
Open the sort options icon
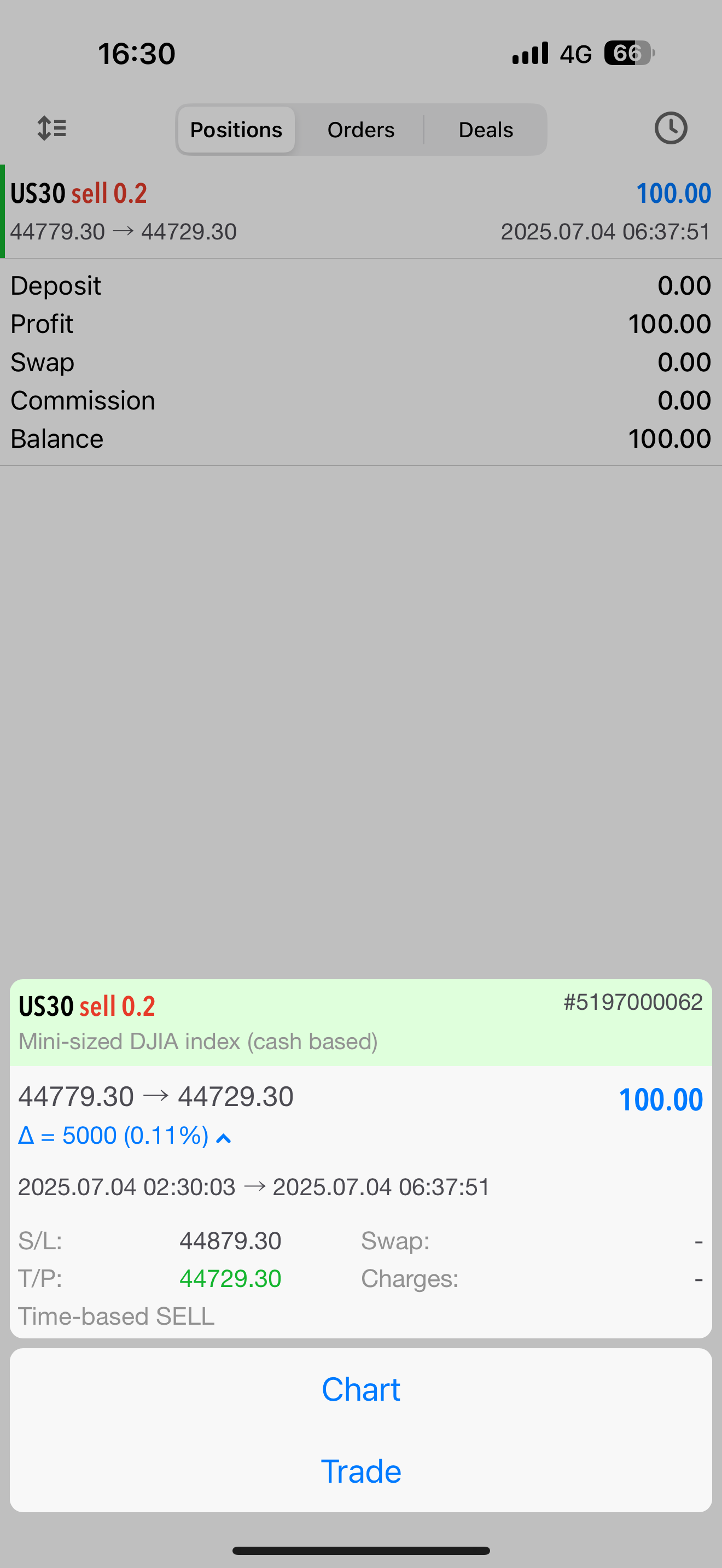52,128
